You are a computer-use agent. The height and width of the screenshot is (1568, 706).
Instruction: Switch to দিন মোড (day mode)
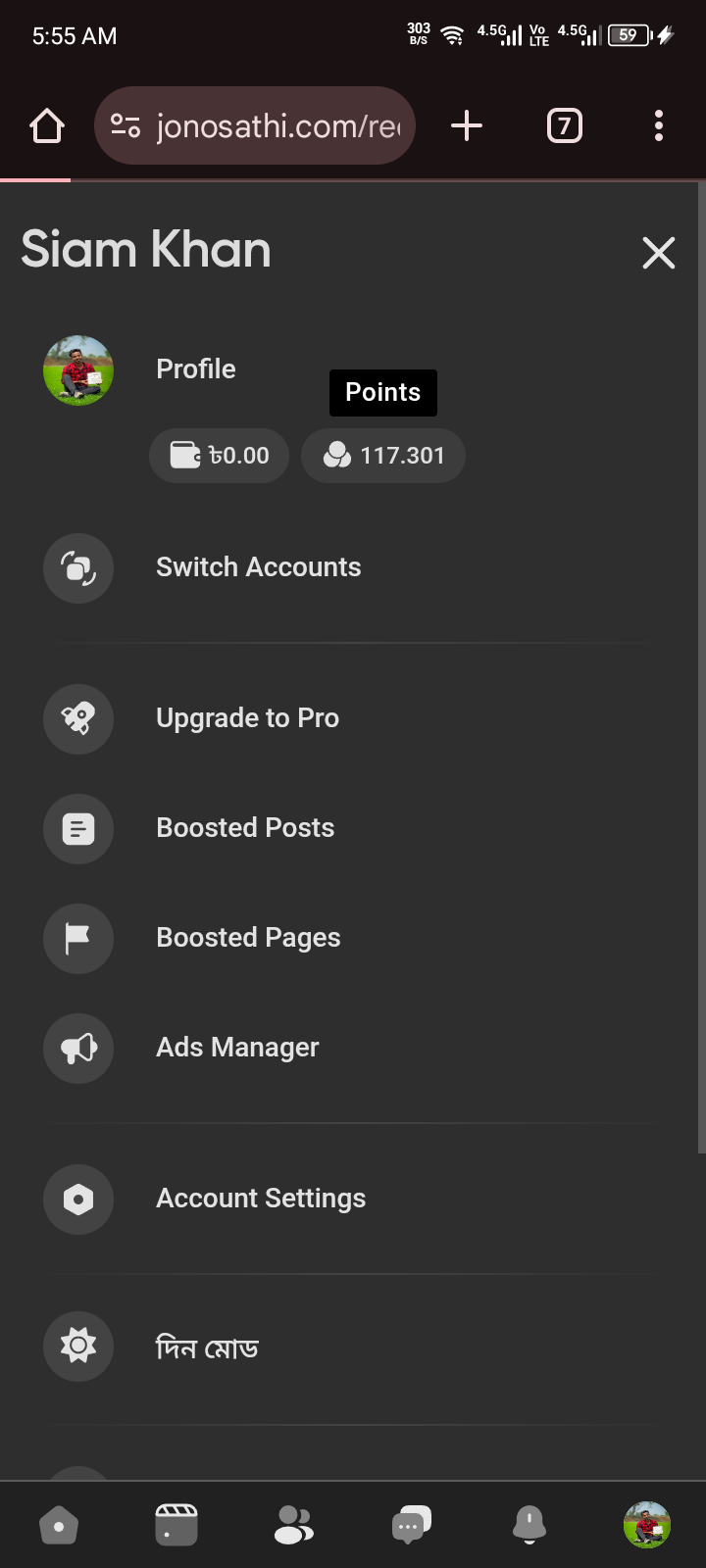pyautogui.click(x=353, y=1347)
